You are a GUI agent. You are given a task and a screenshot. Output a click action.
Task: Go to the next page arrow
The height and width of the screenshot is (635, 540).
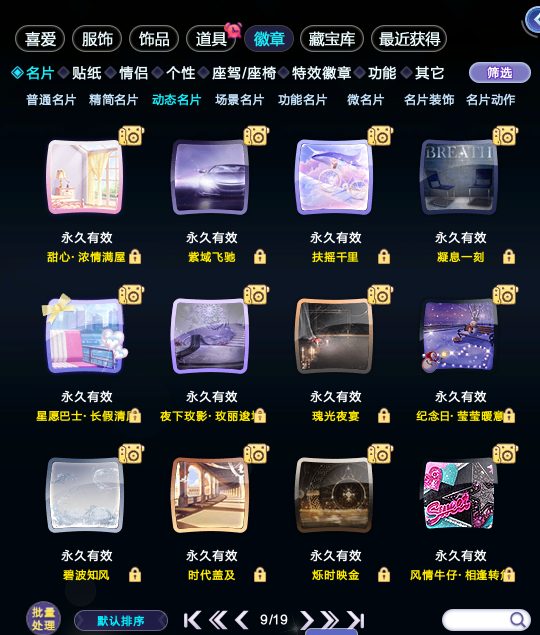[307, 620]
